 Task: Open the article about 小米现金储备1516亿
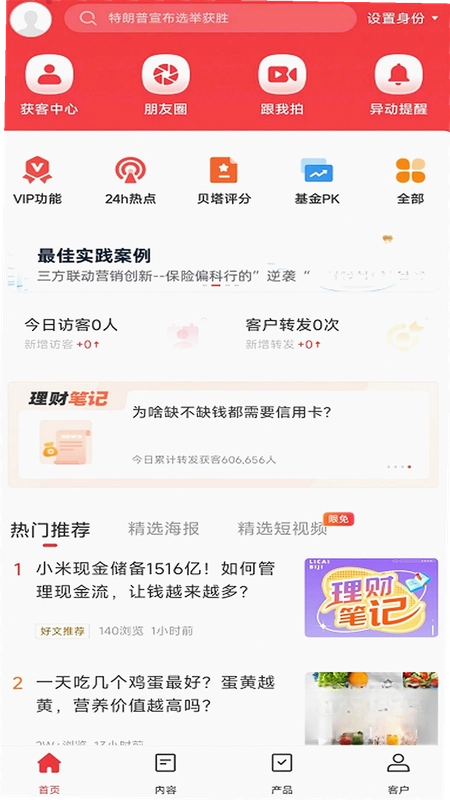pos(224,598)
